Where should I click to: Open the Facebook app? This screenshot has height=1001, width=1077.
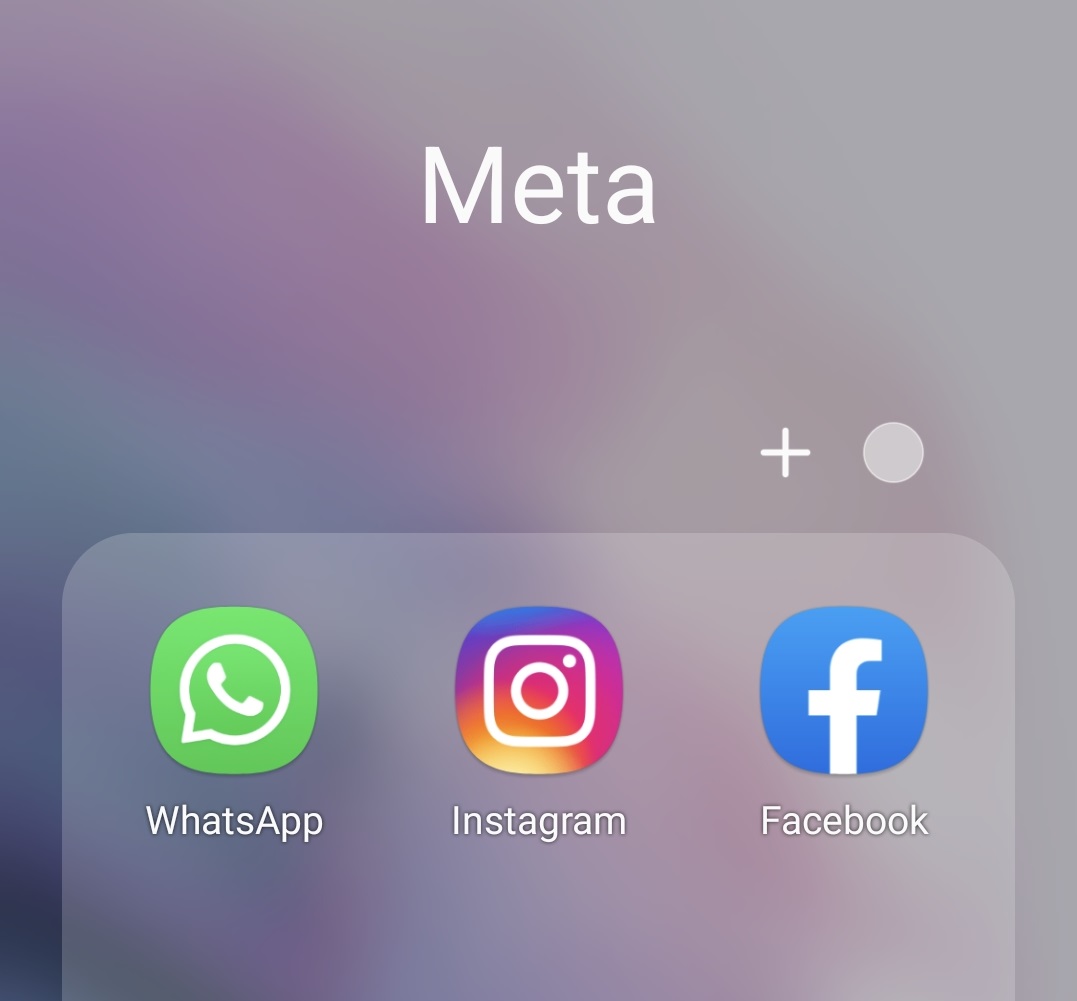click(843, 690)
